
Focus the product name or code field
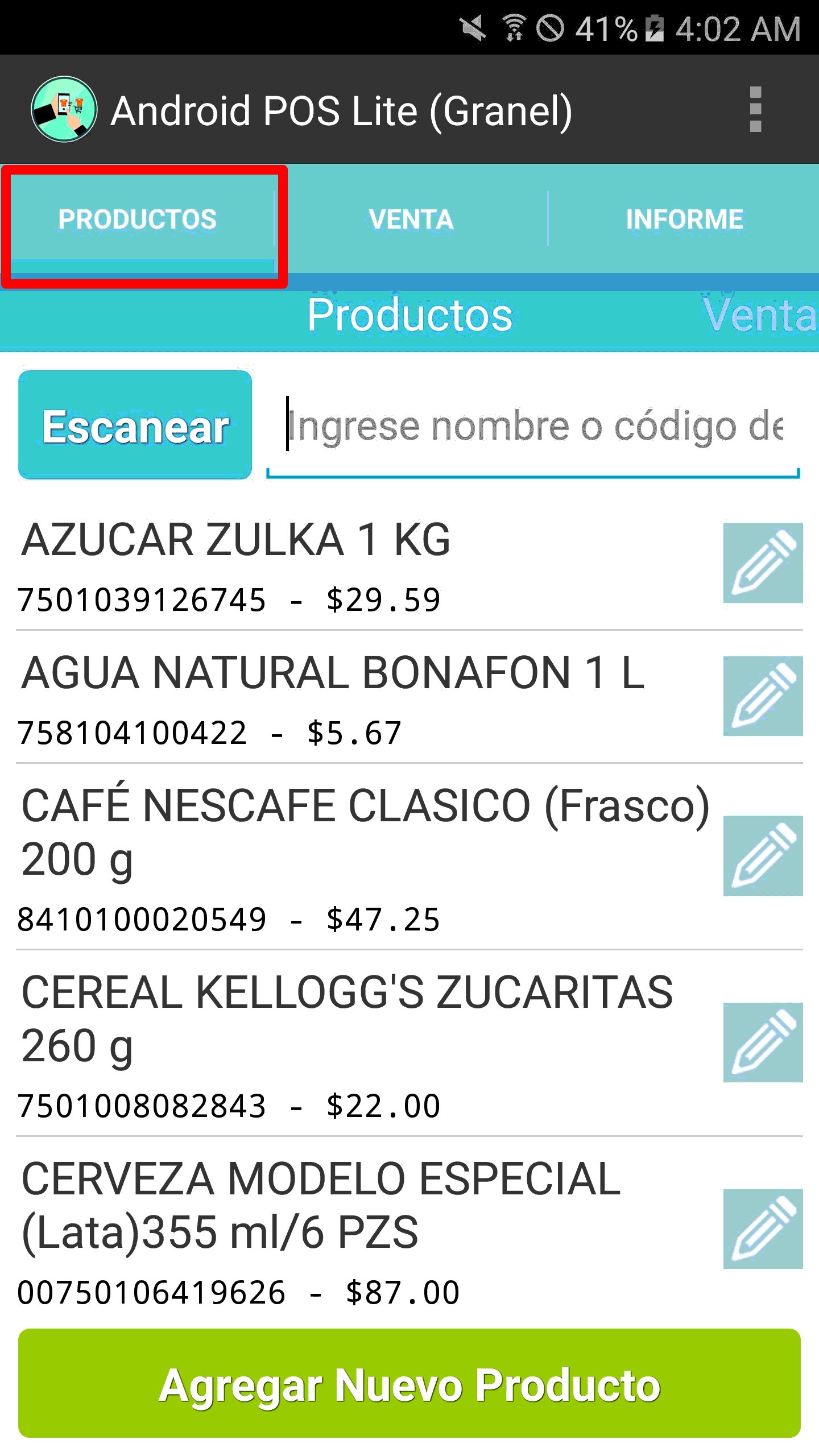click(x=533, y=427)
